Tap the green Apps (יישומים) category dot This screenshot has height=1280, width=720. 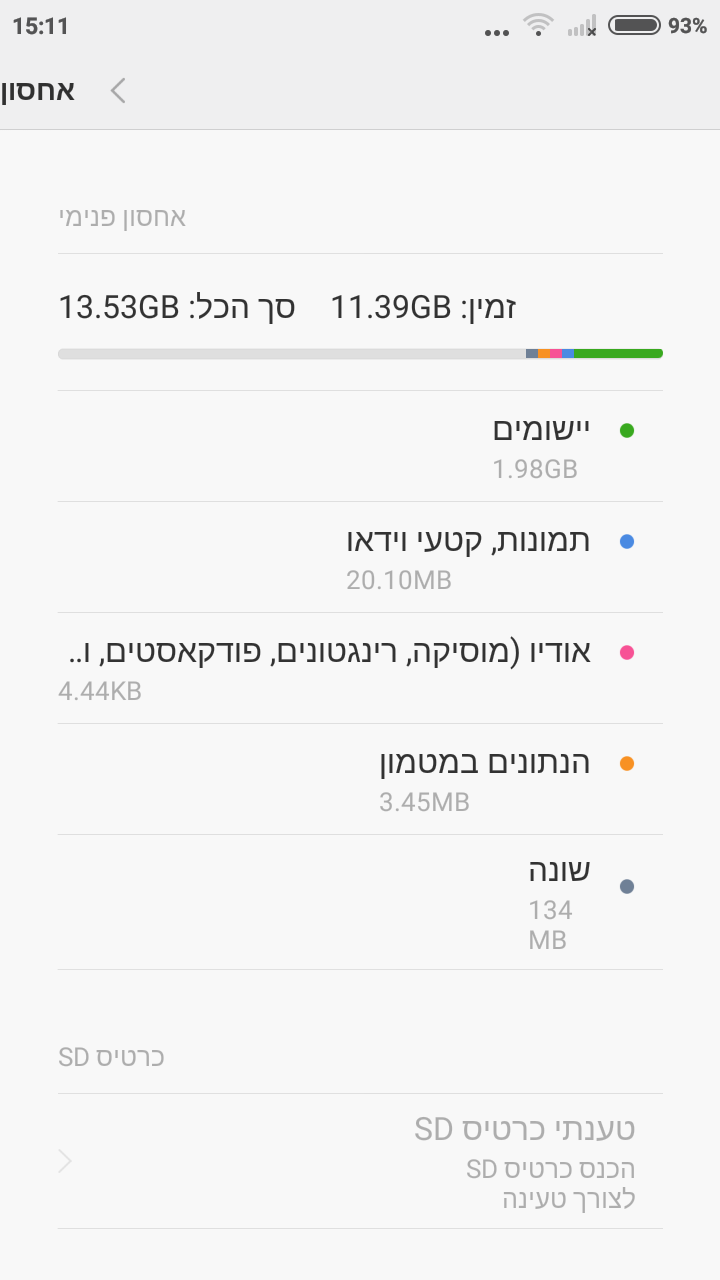click(627, 429)
